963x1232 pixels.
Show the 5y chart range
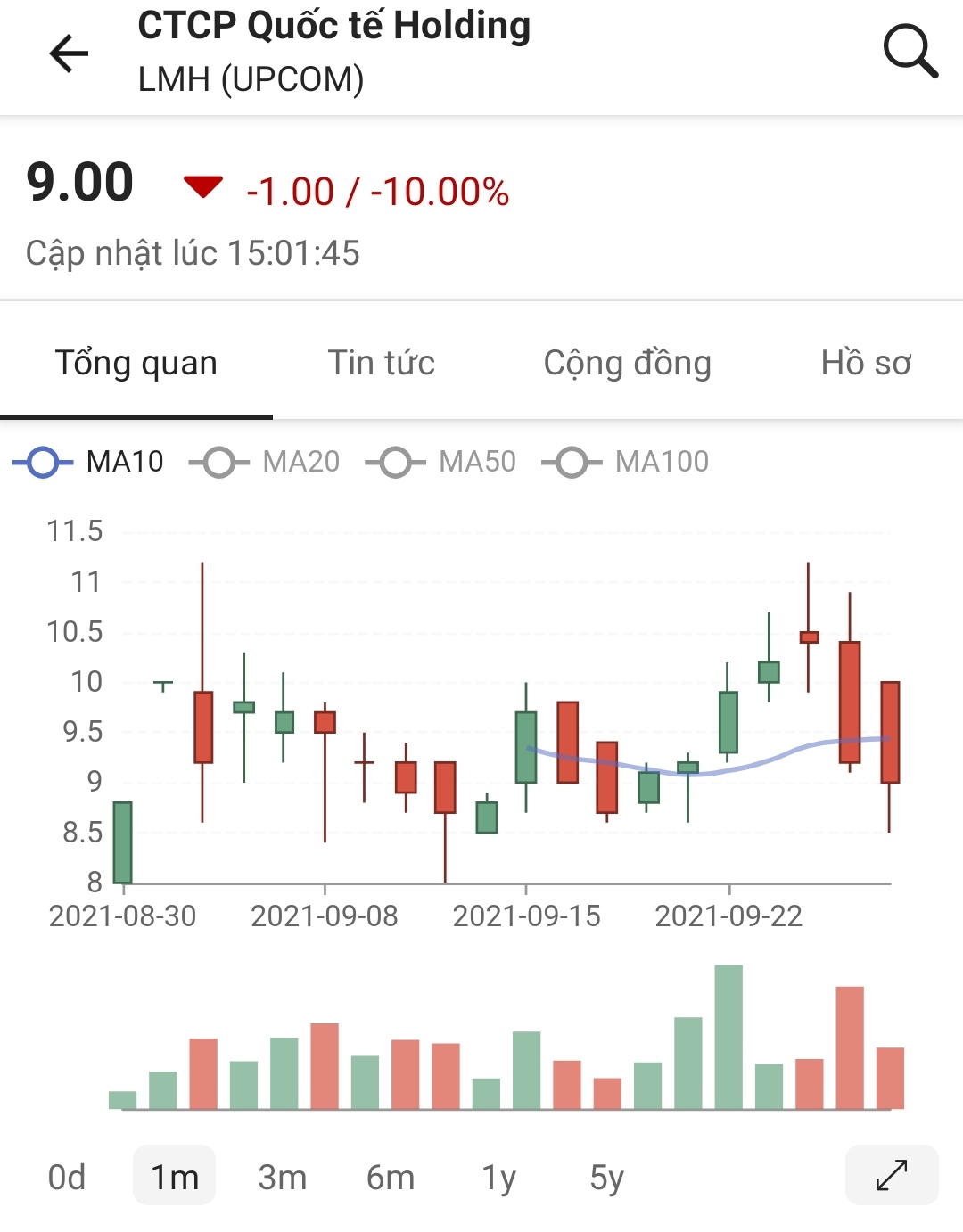[x=606, y=1177]
